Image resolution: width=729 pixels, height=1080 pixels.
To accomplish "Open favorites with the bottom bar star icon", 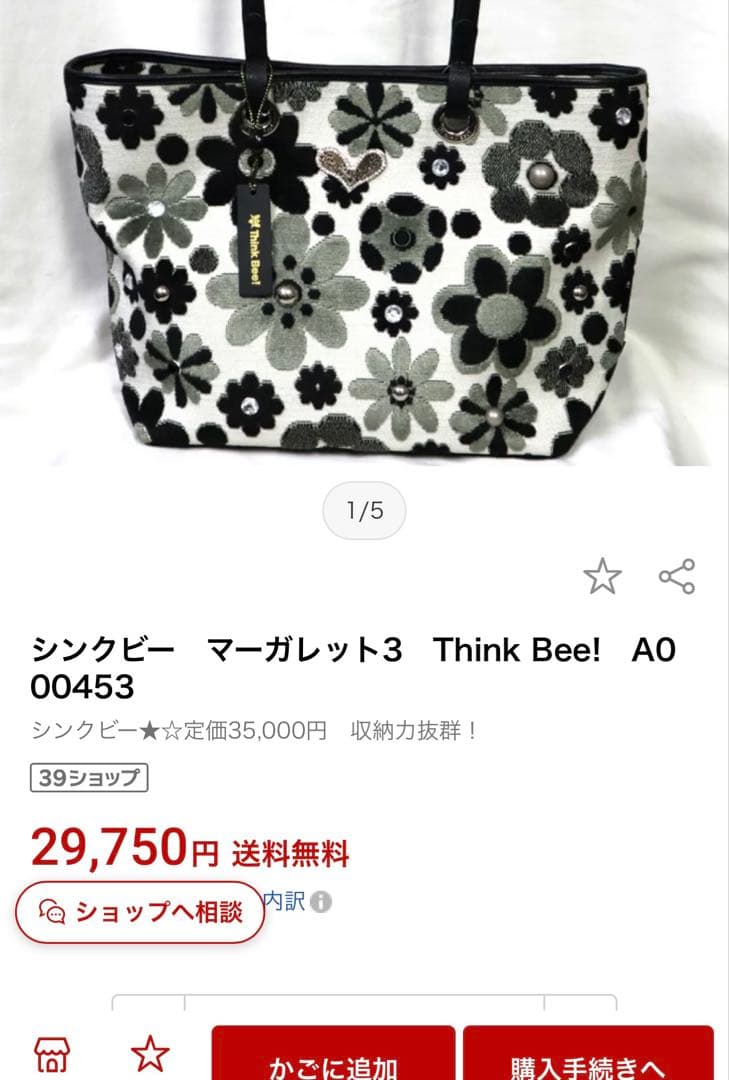I will [x=148, y=1054].
